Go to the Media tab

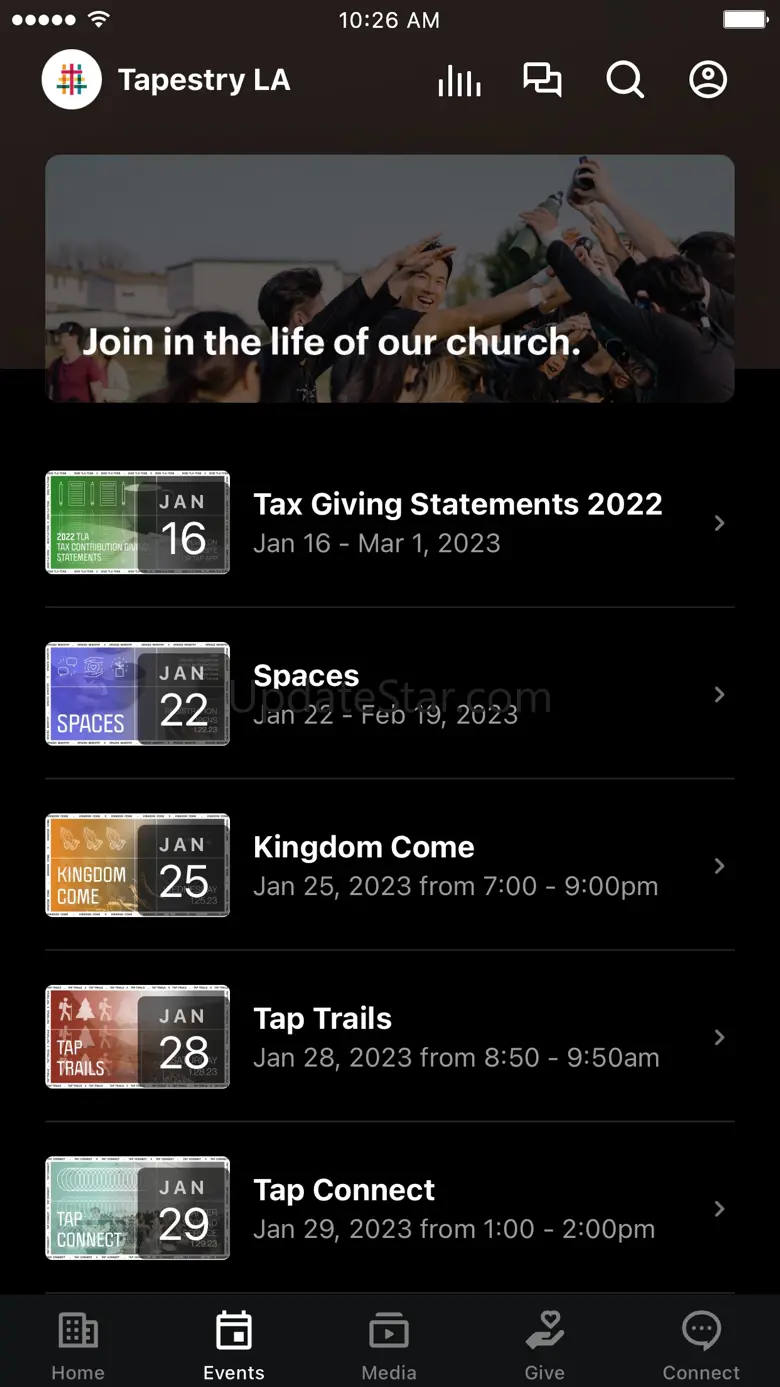[x=389, y=1345]
